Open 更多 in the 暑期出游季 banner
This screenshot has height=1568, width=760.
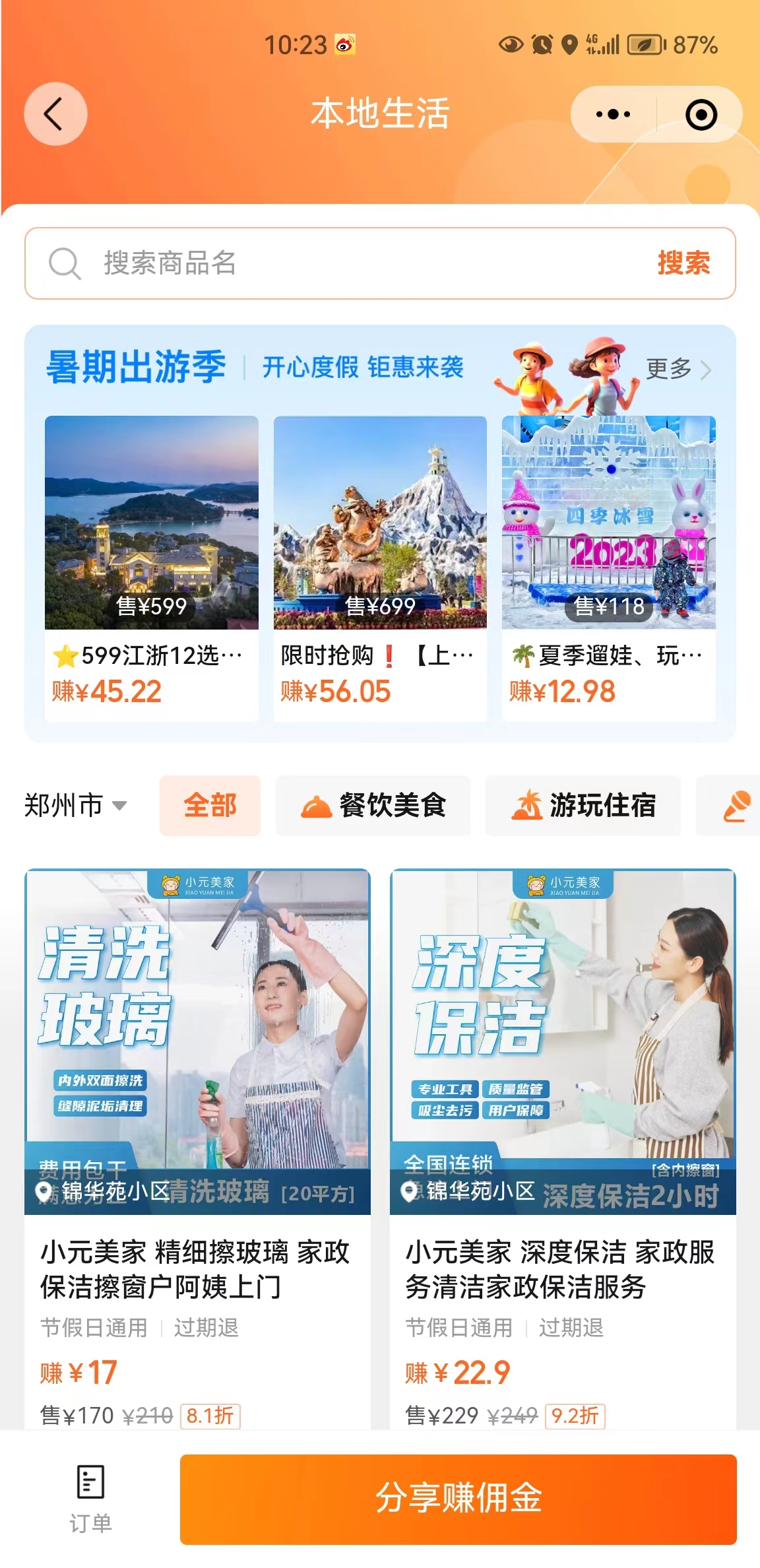click(x=678, y=369)
